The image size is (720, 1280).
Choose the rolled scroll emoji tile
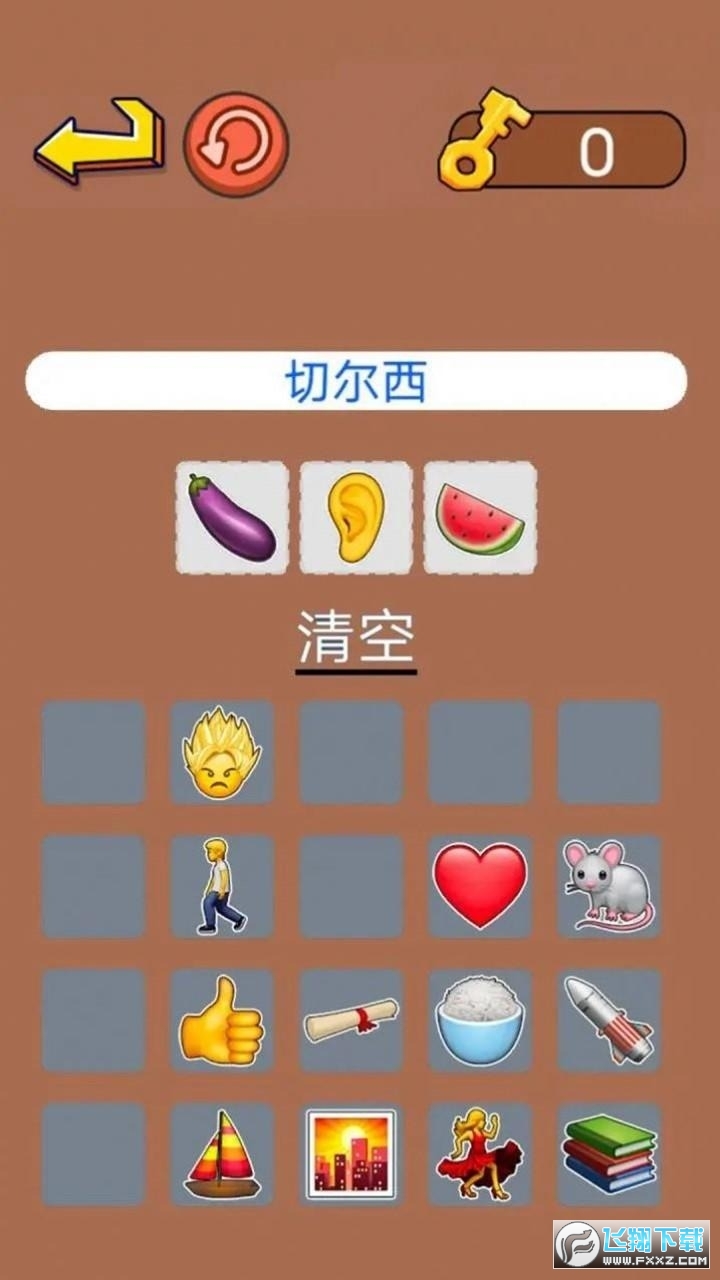pos(351,1020)
